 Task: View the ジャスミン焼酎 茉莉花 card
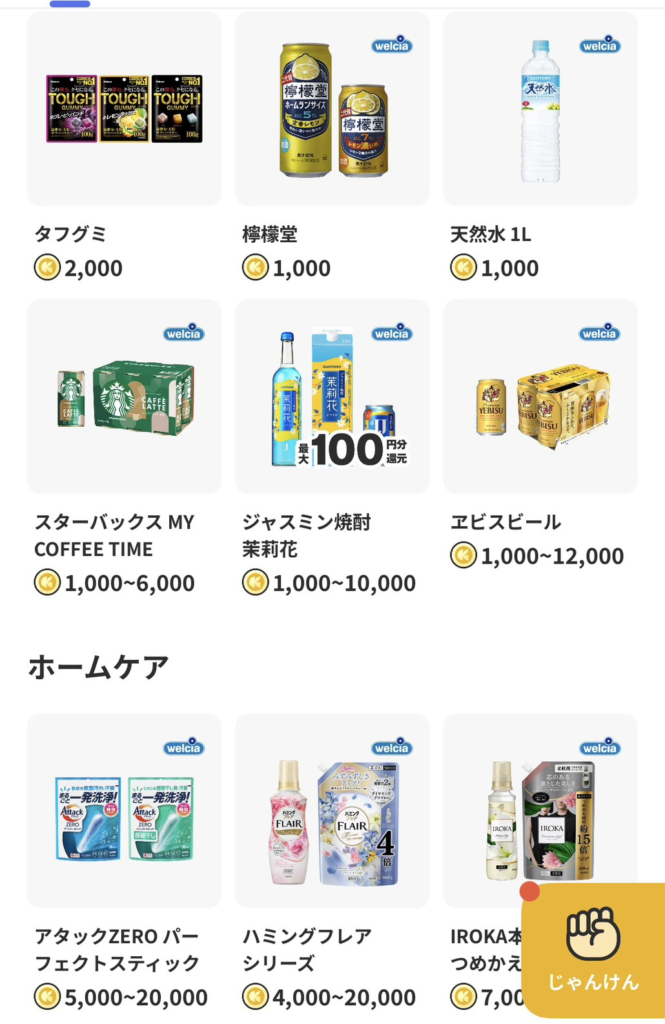tap(332, 397)
